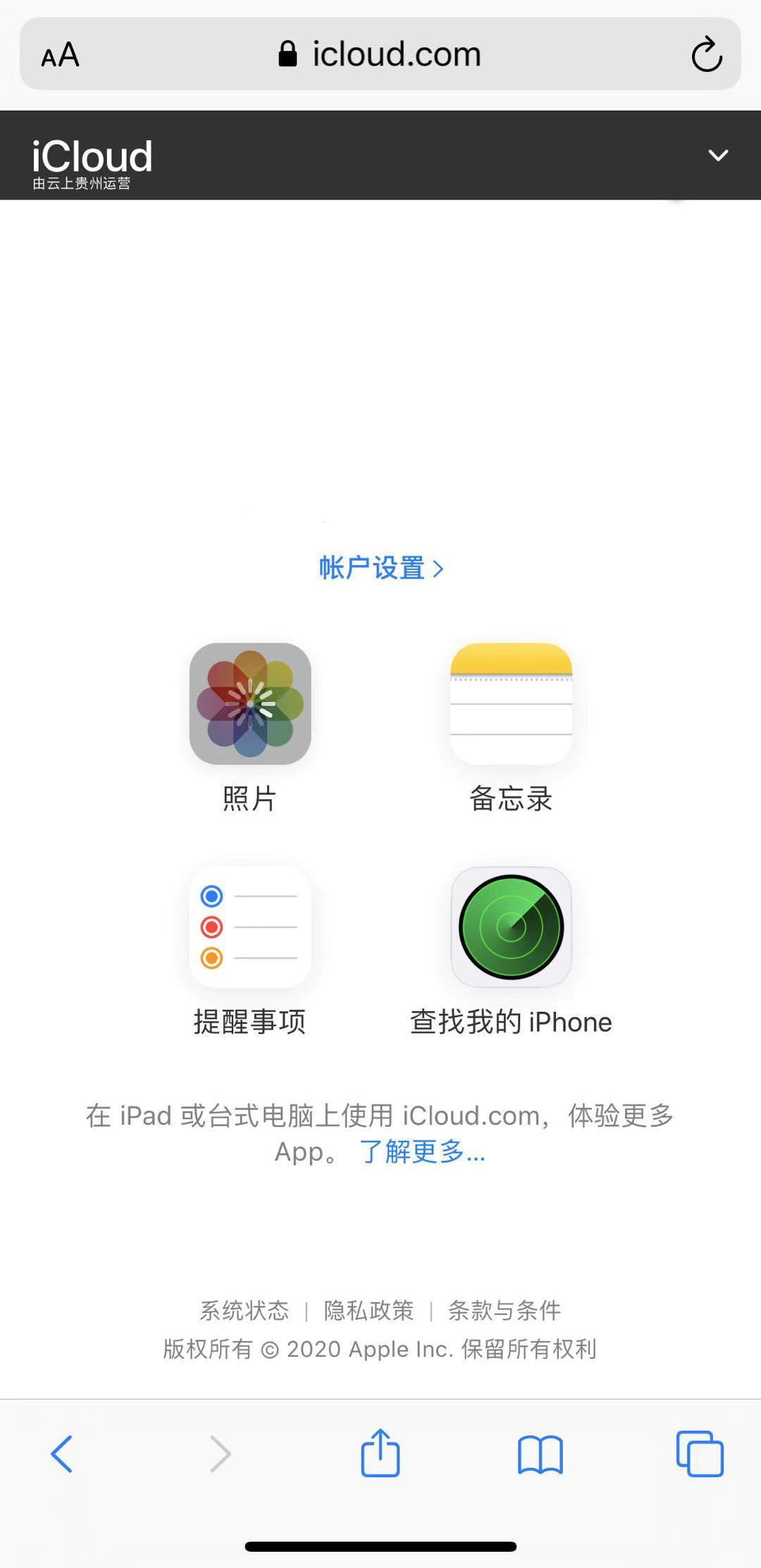The image size is (761, 1568).
Task: Tap the page reload icon
Action: [x=707, y=54]
